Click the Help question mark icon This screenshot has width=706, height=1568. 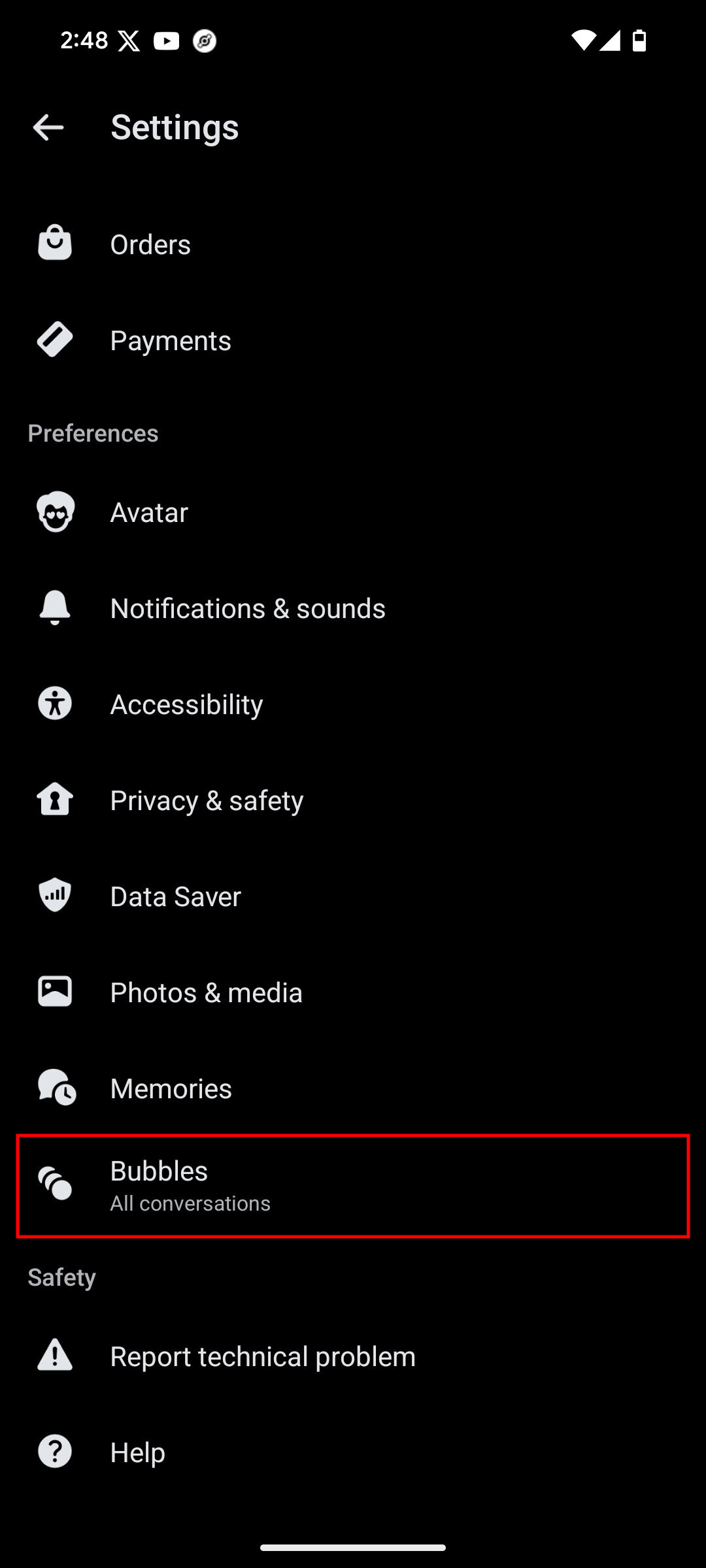point(54,1451)
